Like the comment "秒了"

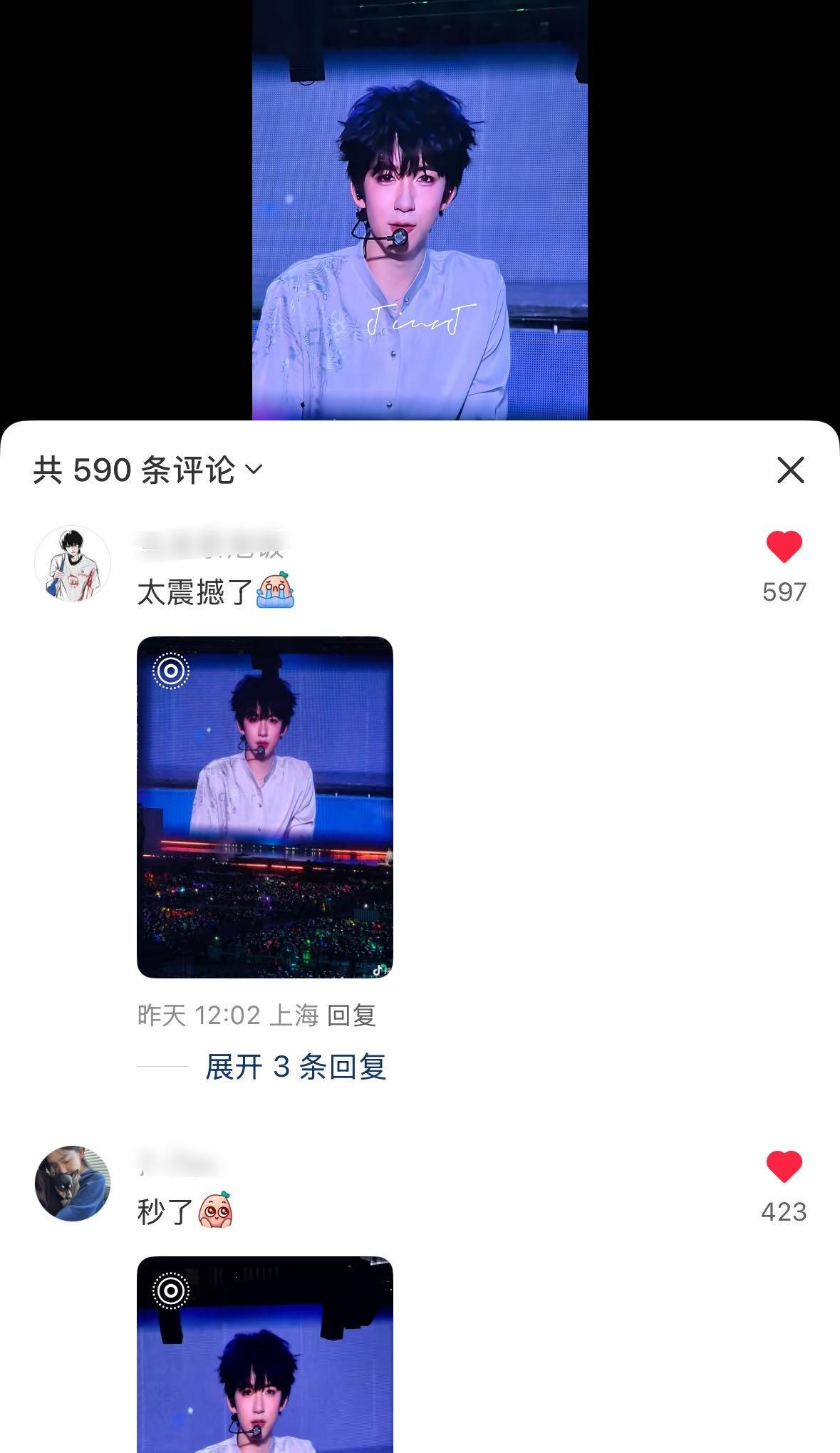click(784, 1167)
